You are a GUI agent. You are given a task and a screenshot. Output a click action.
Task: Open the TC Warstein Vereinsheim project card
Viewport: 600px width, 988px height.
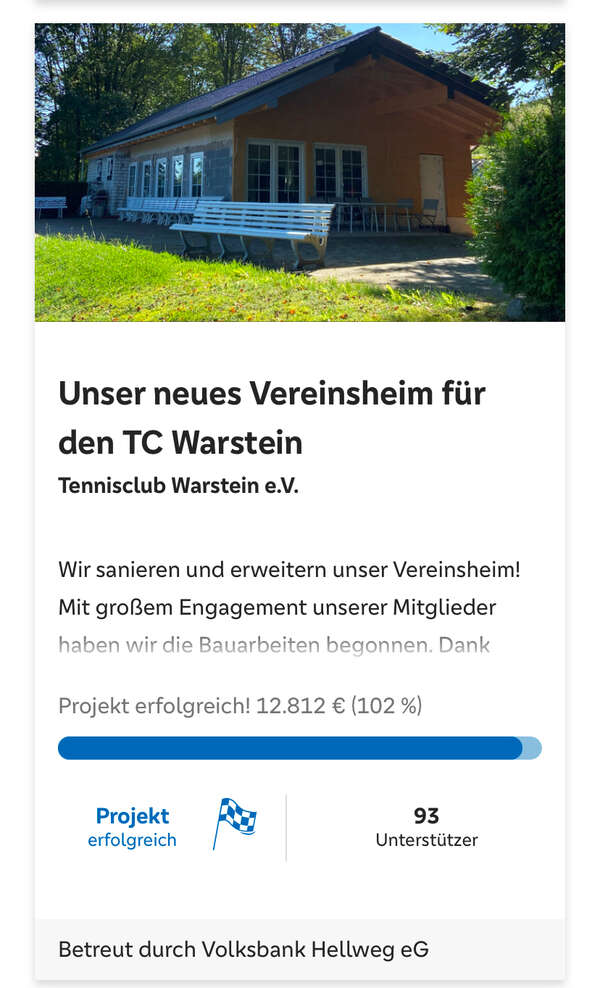271,417
